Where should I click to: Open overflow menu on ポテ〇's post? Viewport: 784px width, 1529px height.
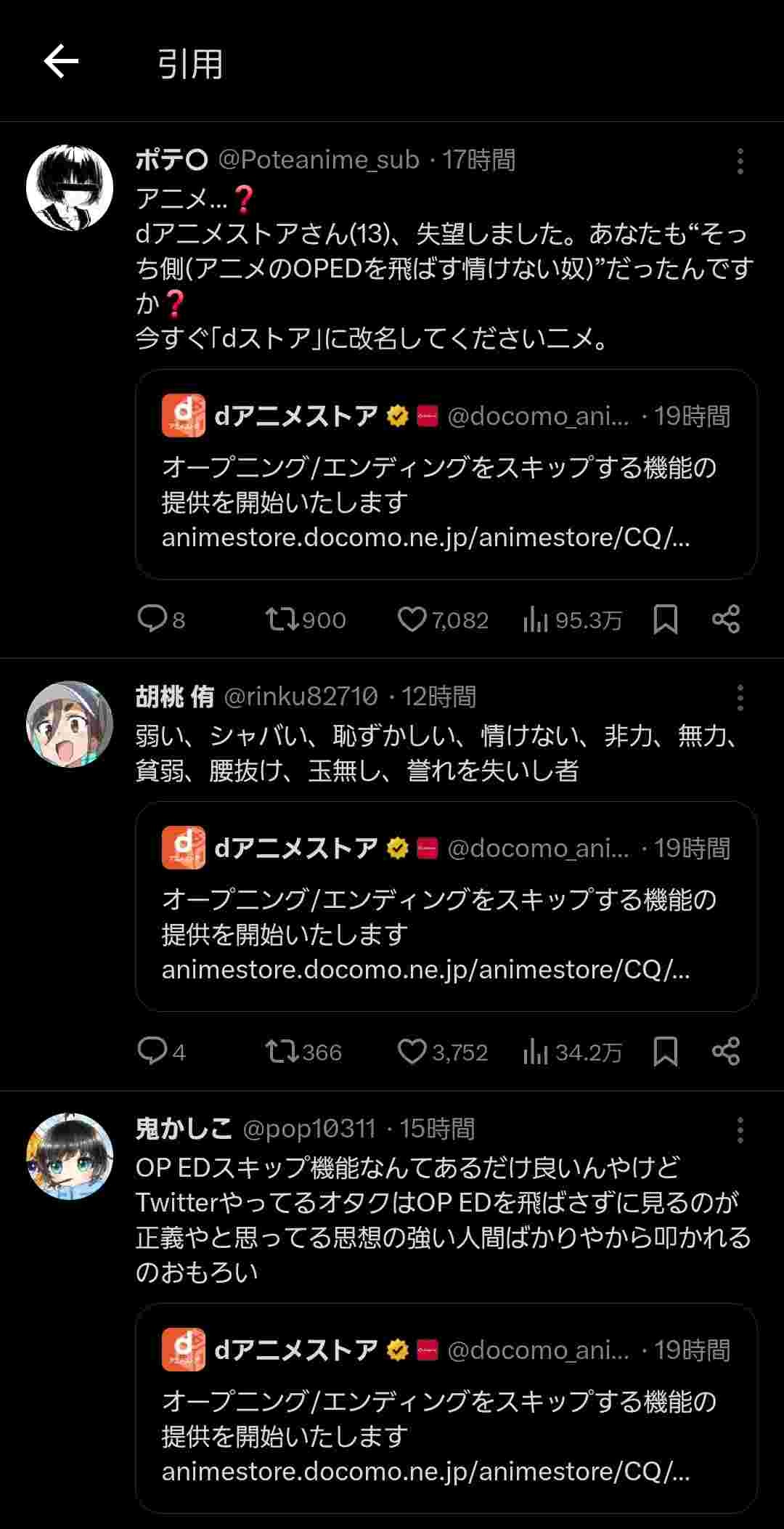(740, 161)
